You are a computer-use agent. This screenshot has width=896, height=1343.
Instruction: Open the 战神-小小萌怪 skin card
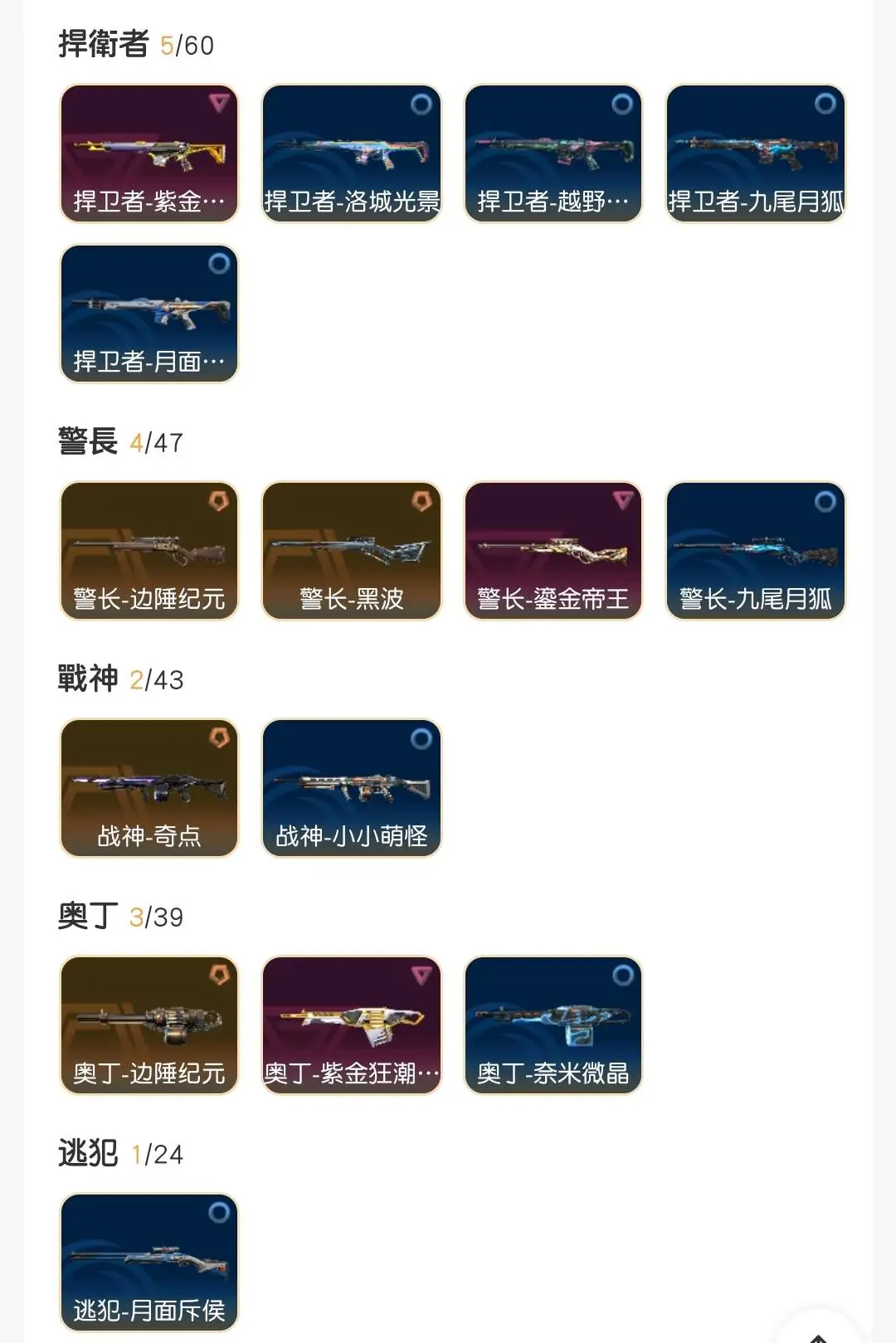click(352, 788)
